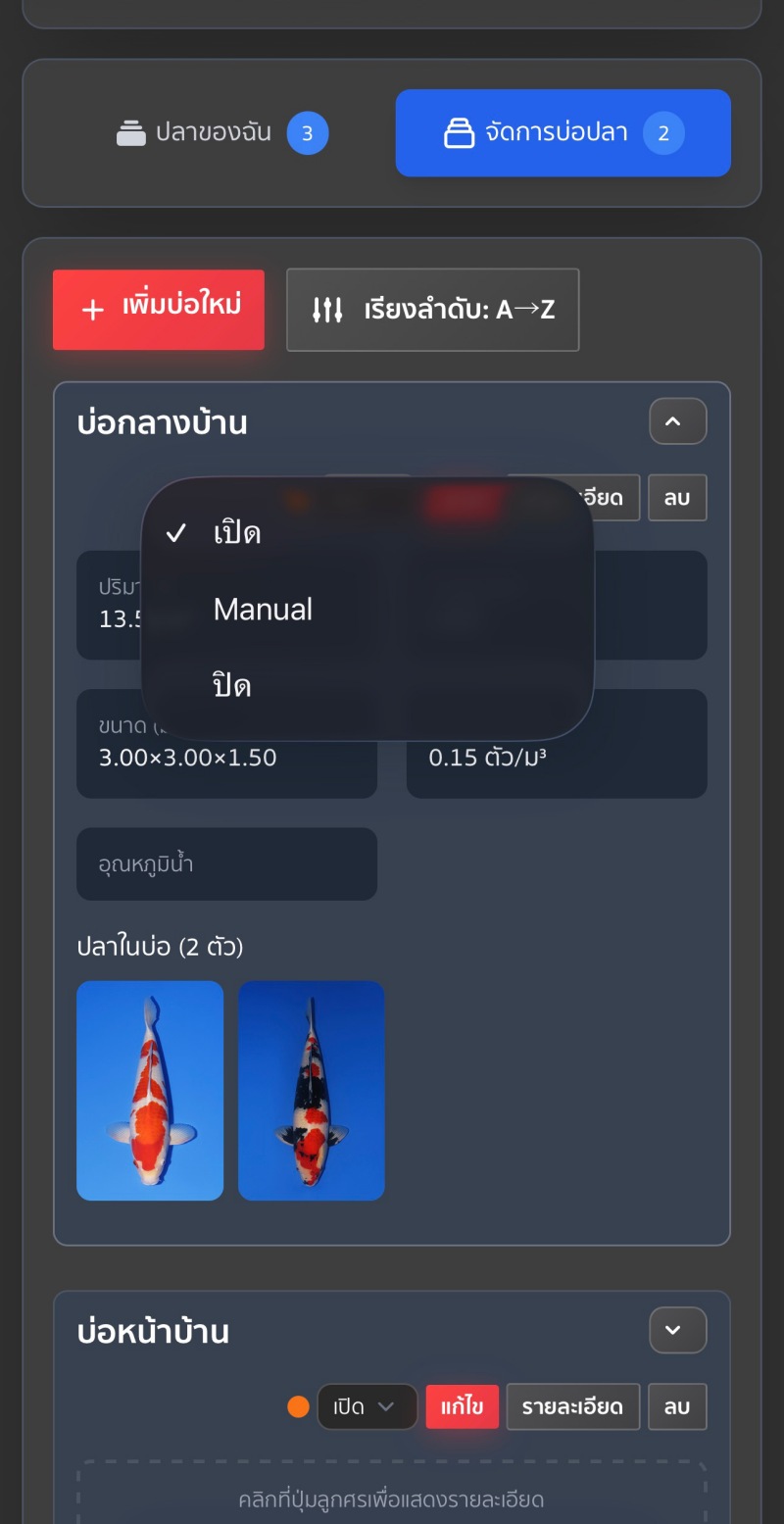784x1524 pixels.
Task: Choose เปิด in the dropdown menu
Action: (237, 534)
